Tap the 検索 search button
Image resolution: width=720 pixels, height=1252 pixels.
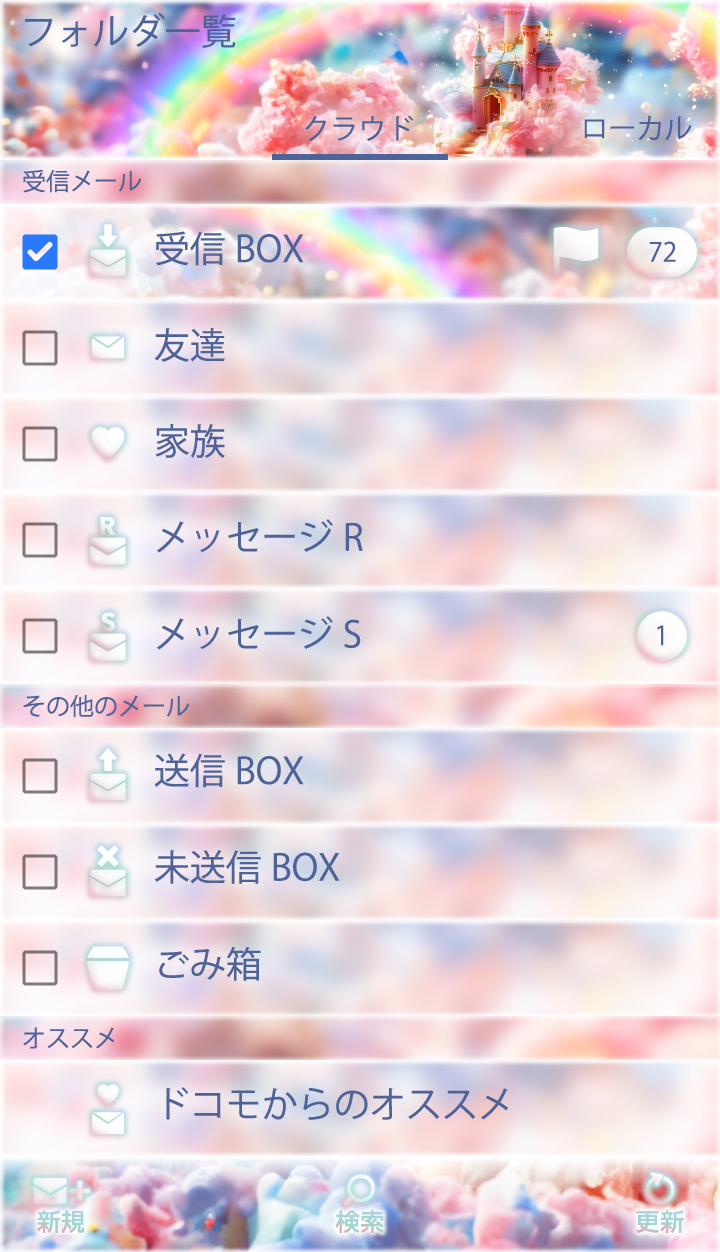(360, 1204)
